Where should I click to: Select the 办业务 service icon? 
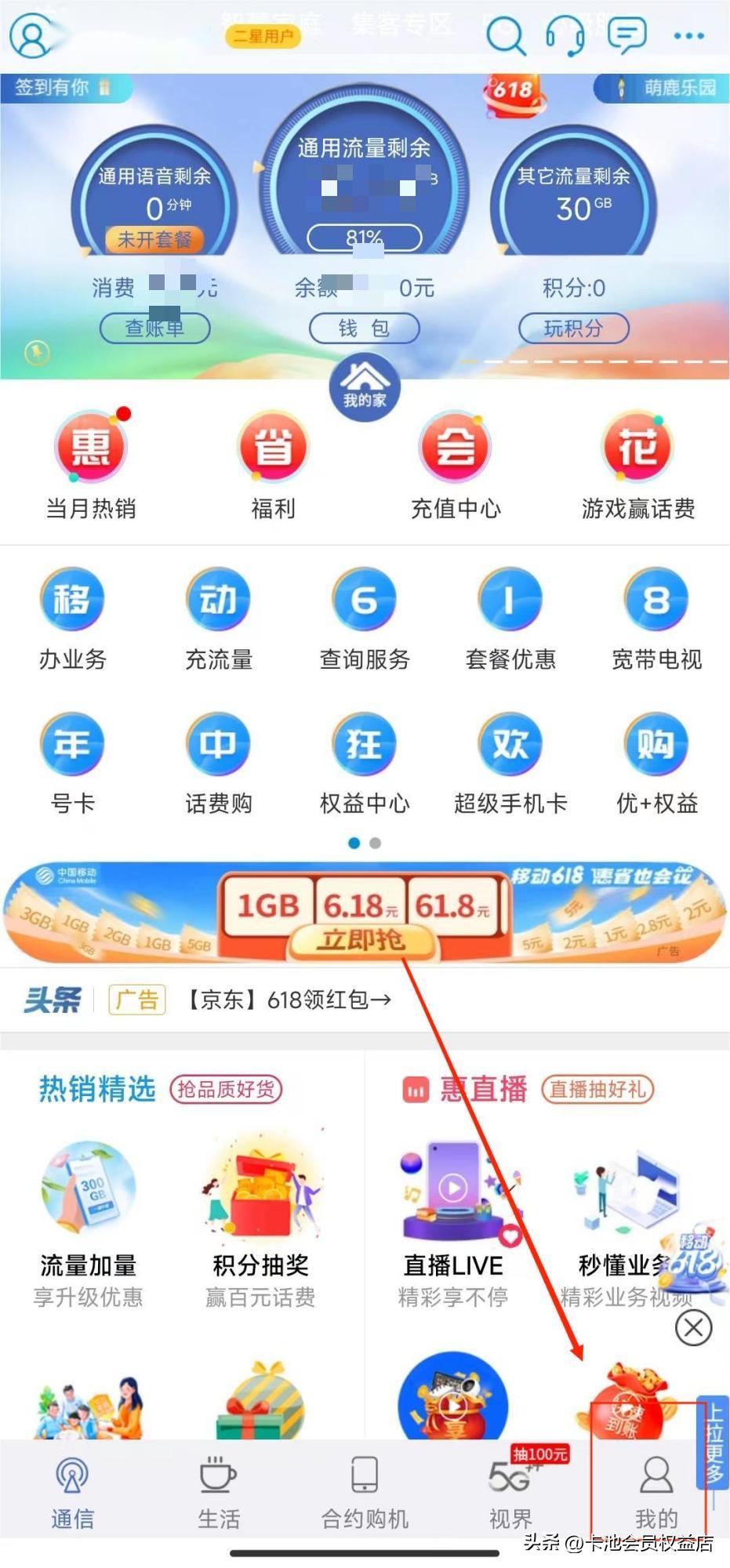(72, 598)
